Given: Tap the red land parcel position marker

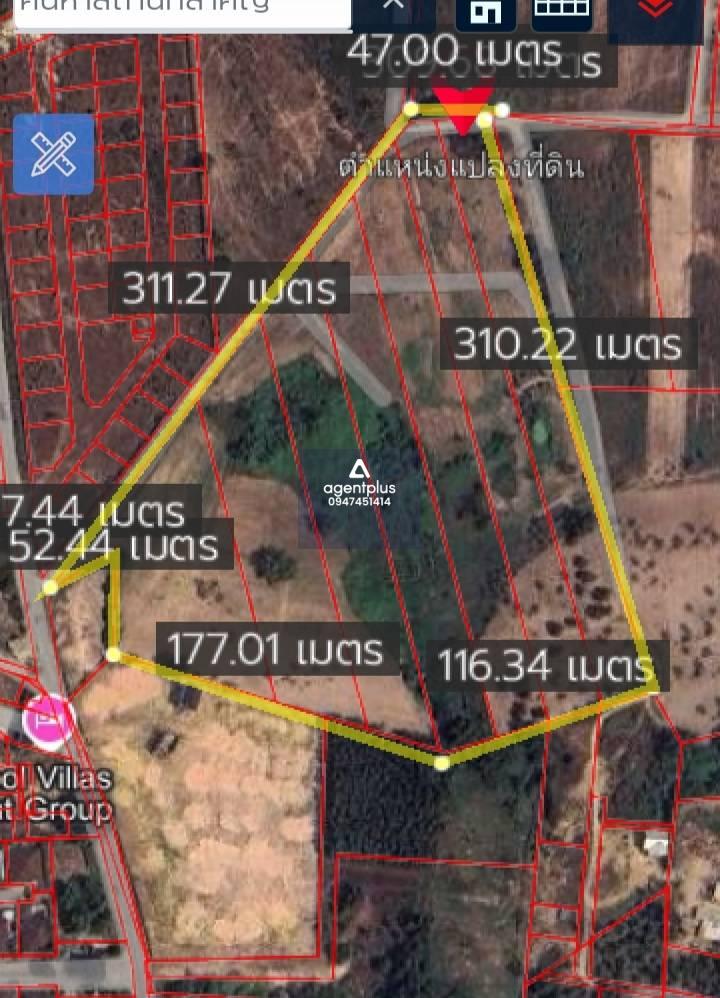Looking at the screenshot, I should [x=462, y=112].
